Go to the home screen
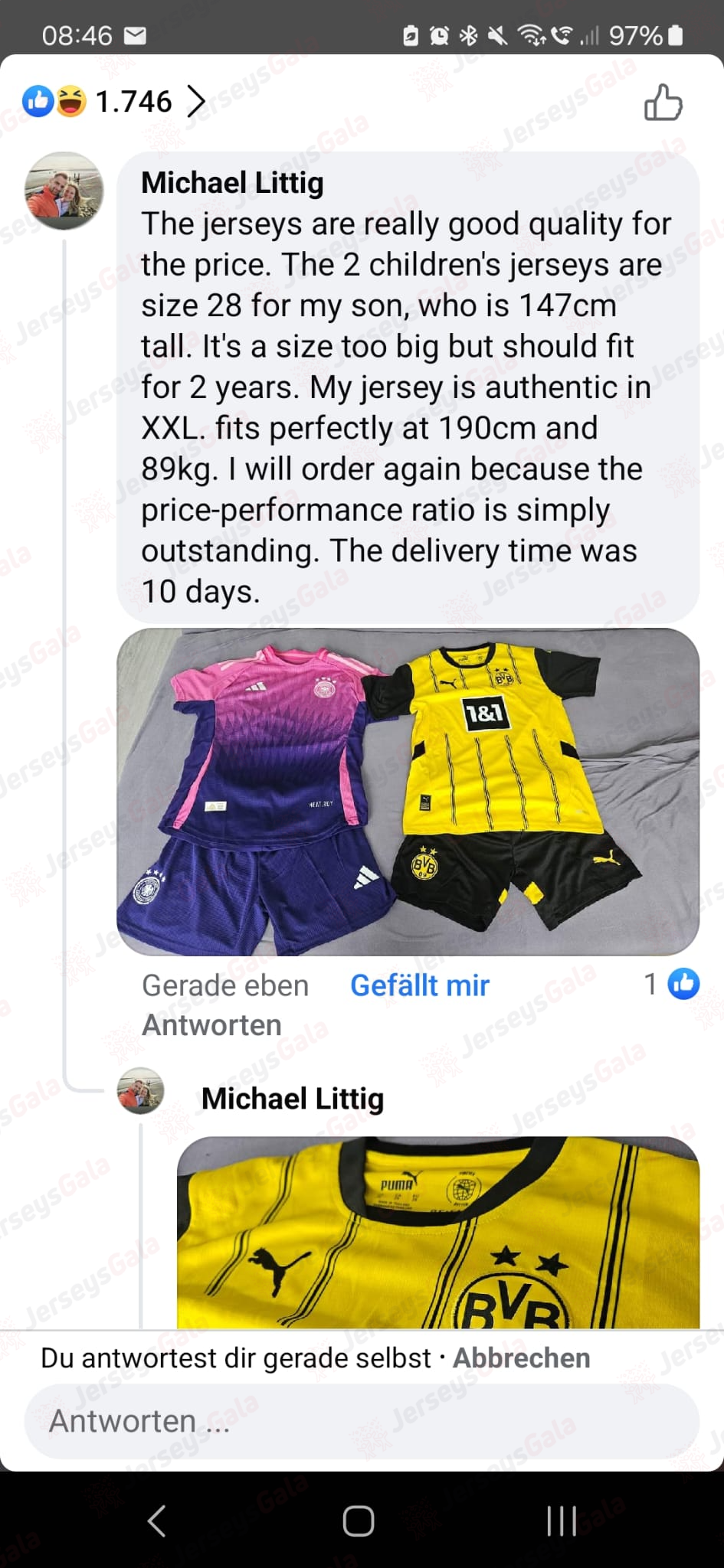This screenshot has width=724, height=1568. (359, 1521)
